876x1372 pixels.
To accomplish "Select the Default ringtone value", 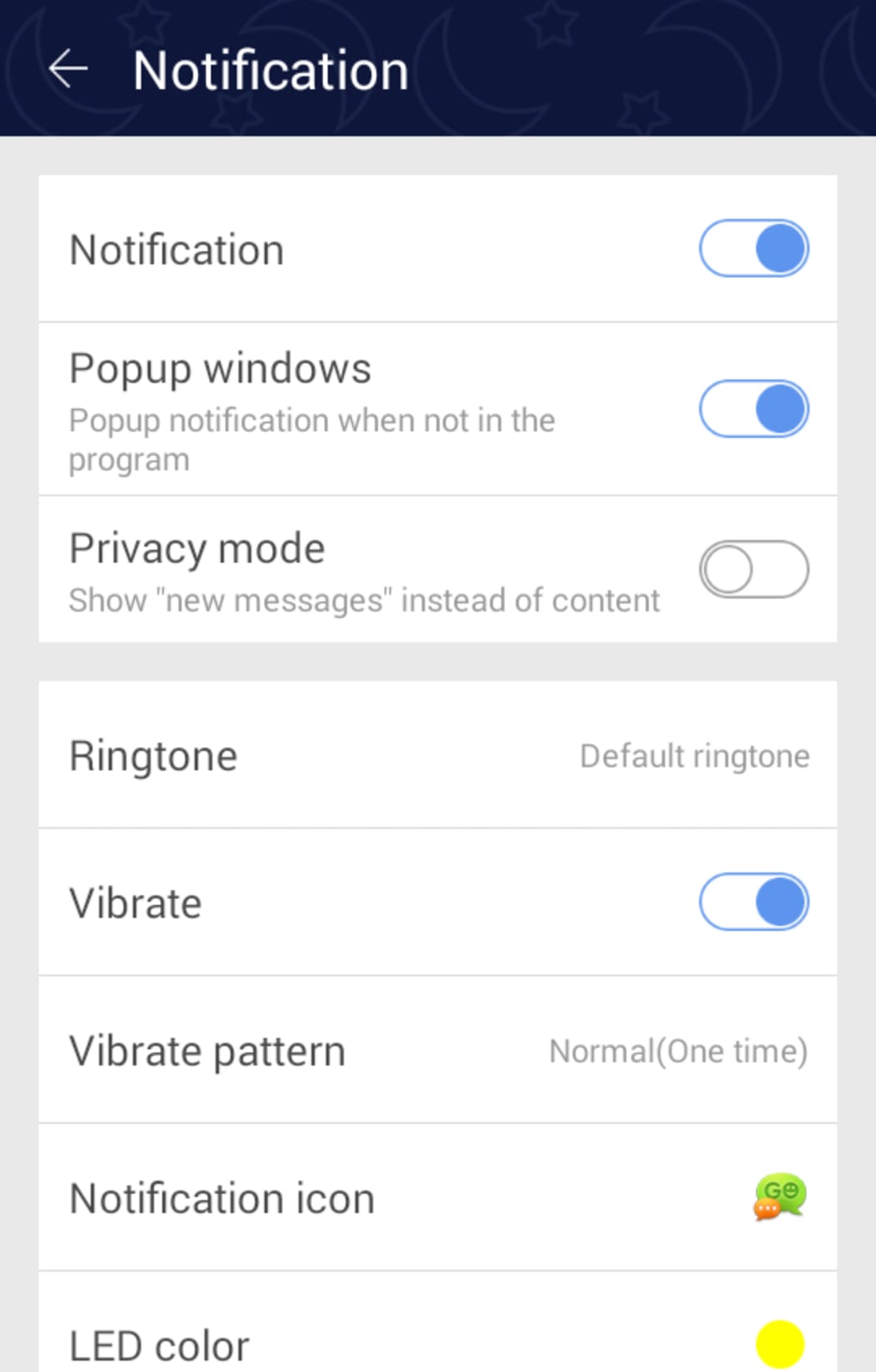I will click(693, 756).
